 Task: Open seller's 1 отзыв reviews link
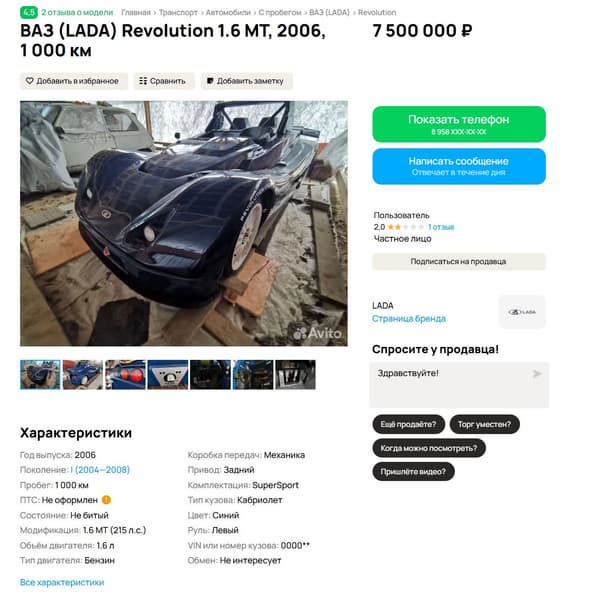point(441,227)
